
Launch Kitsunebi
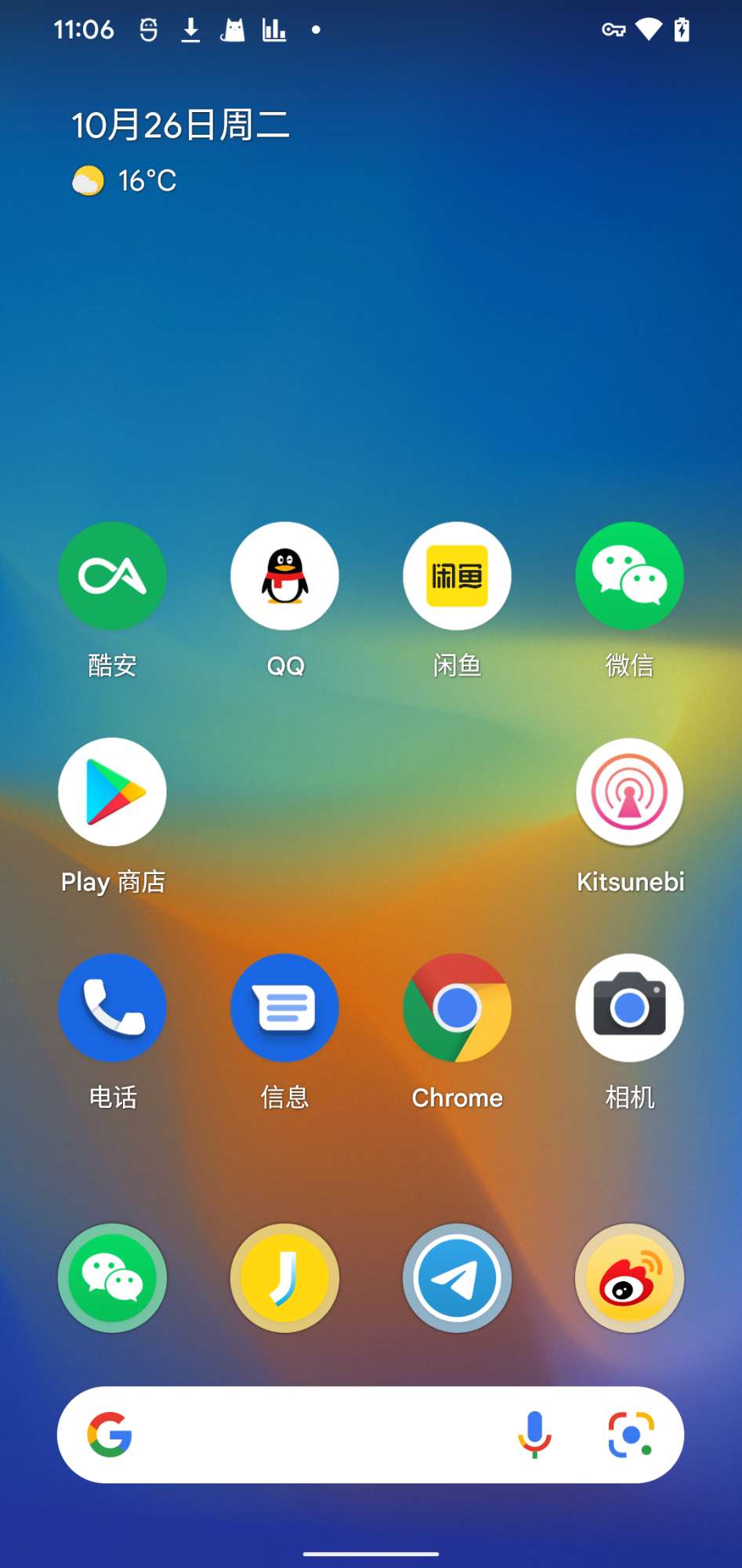(x=629, y=792)
